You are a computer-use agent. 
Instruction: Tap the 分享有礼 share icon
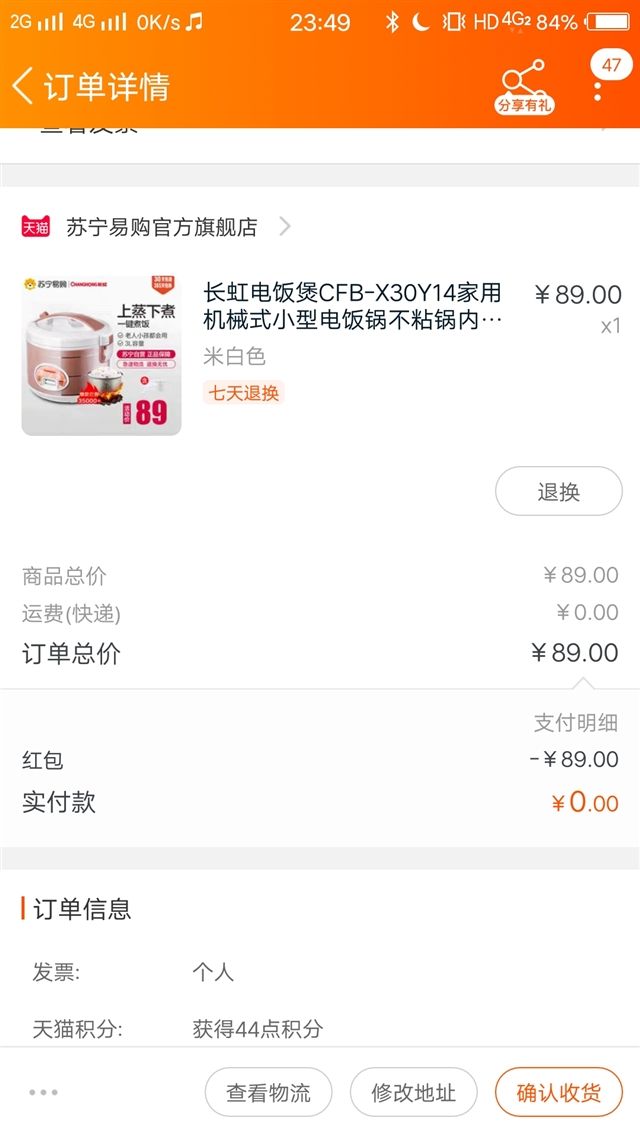pyautogui.click(x=524, y=86)
